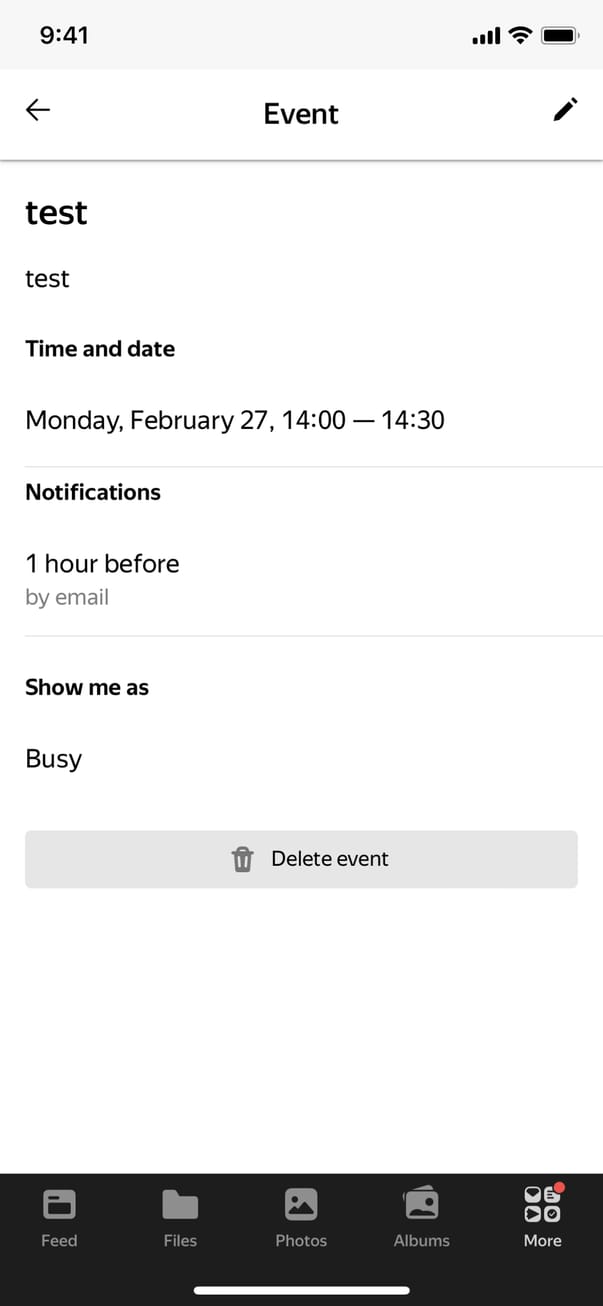Switch to the Feed tab
The image size is (603, 1306).
(59, 1218)
